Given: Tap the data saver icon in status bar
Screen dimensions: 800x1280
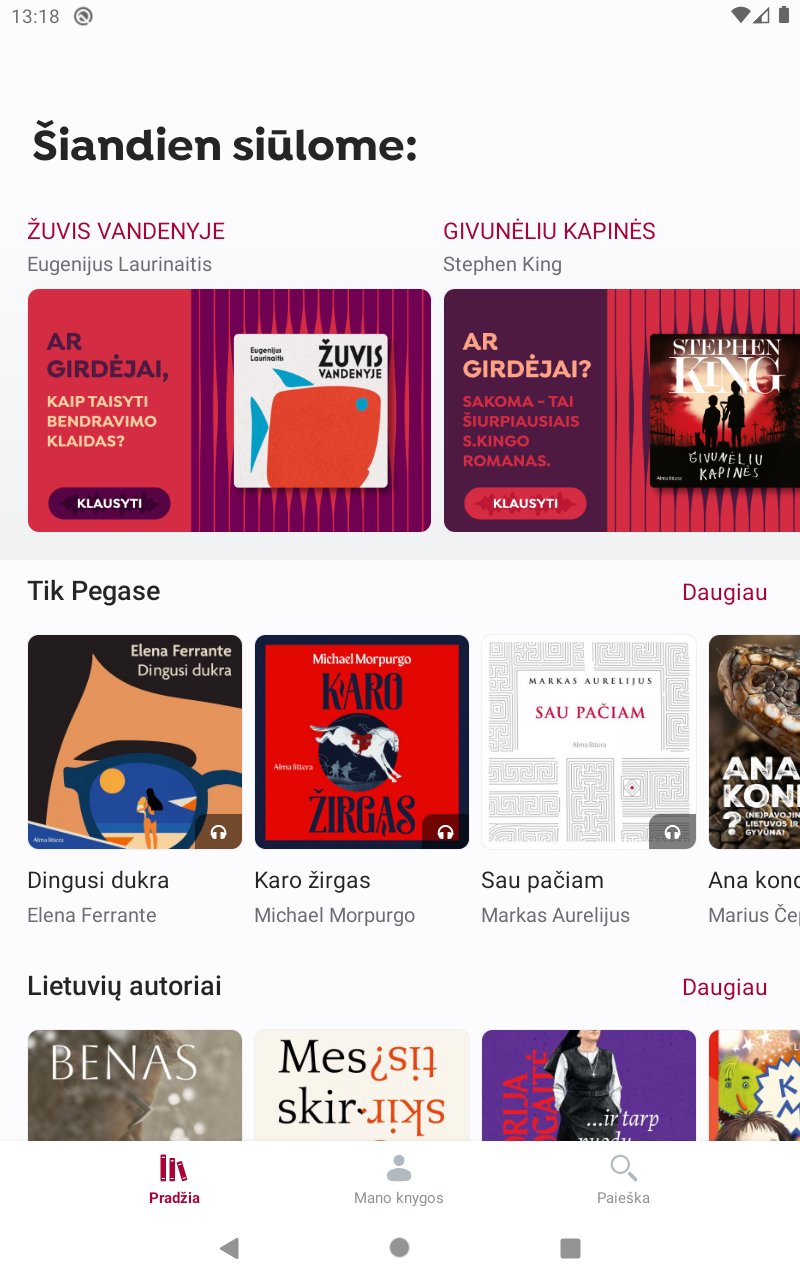Looking at the screenshot, I should click(x=83, y=16).
